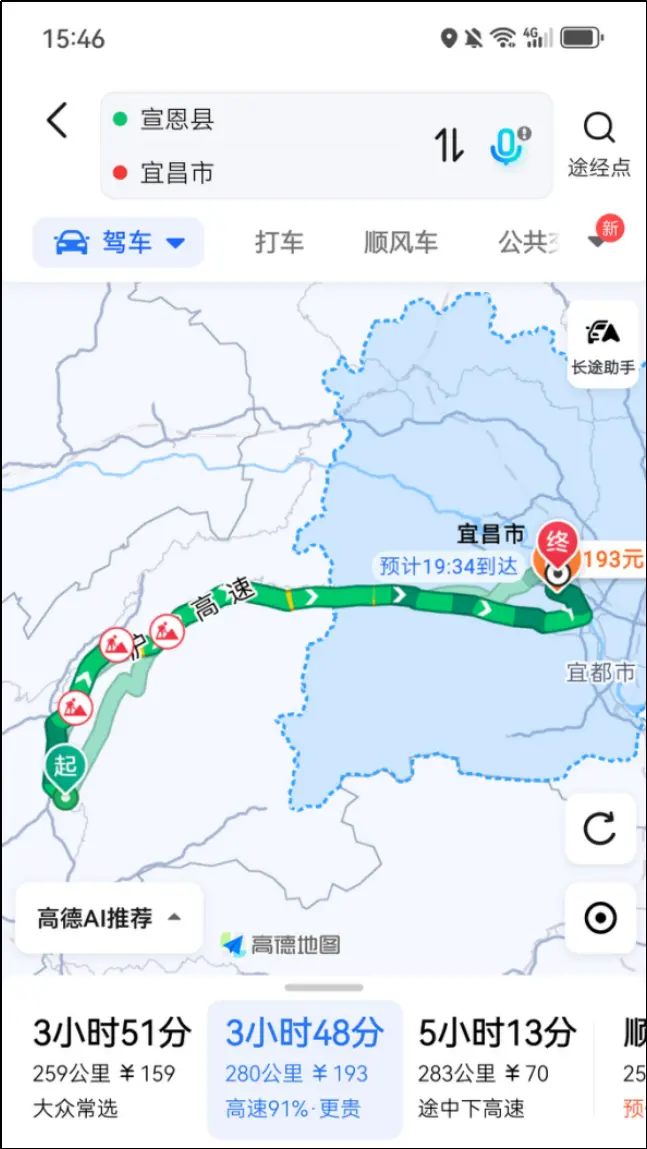
Task: Go back with the top-left arrow
Action: click(x=57, y=121)
